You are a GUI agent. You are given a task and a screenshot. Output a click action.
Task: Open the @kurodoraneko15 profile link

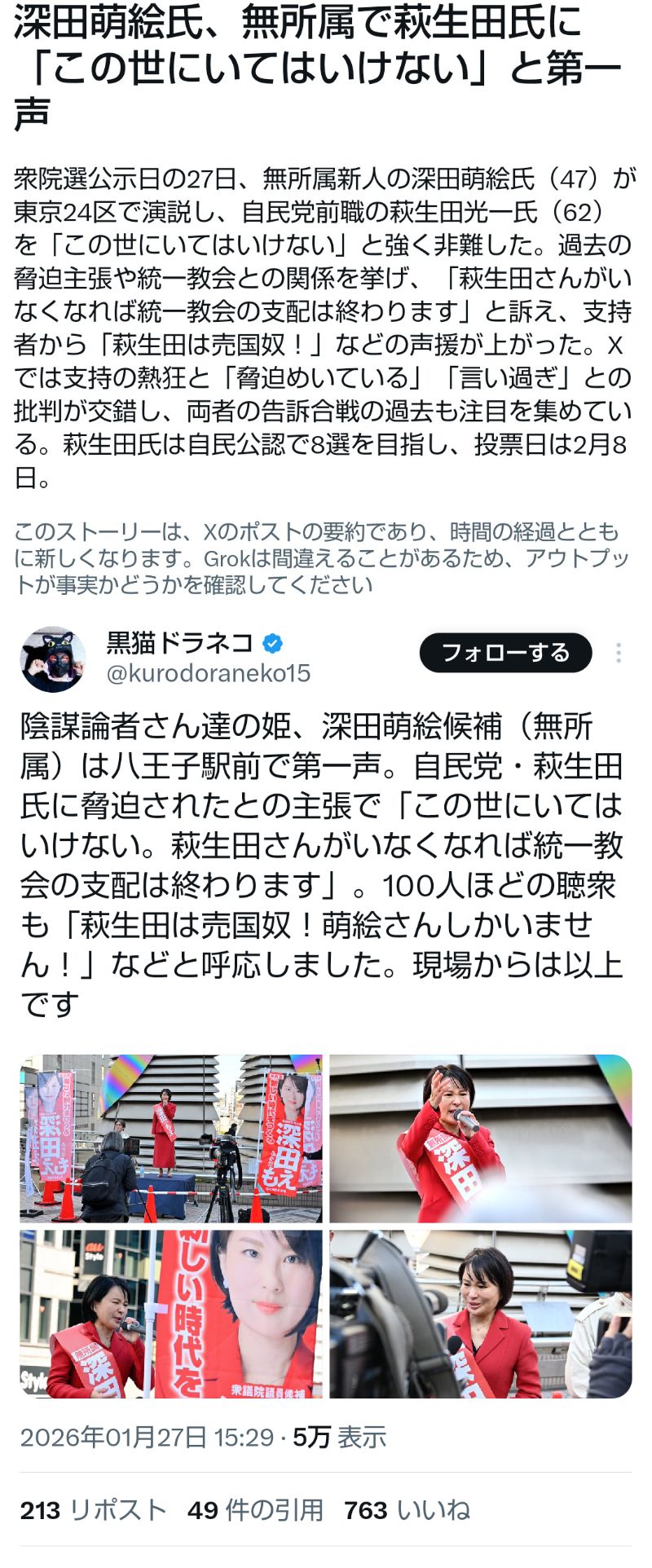(x=209, y=673)
